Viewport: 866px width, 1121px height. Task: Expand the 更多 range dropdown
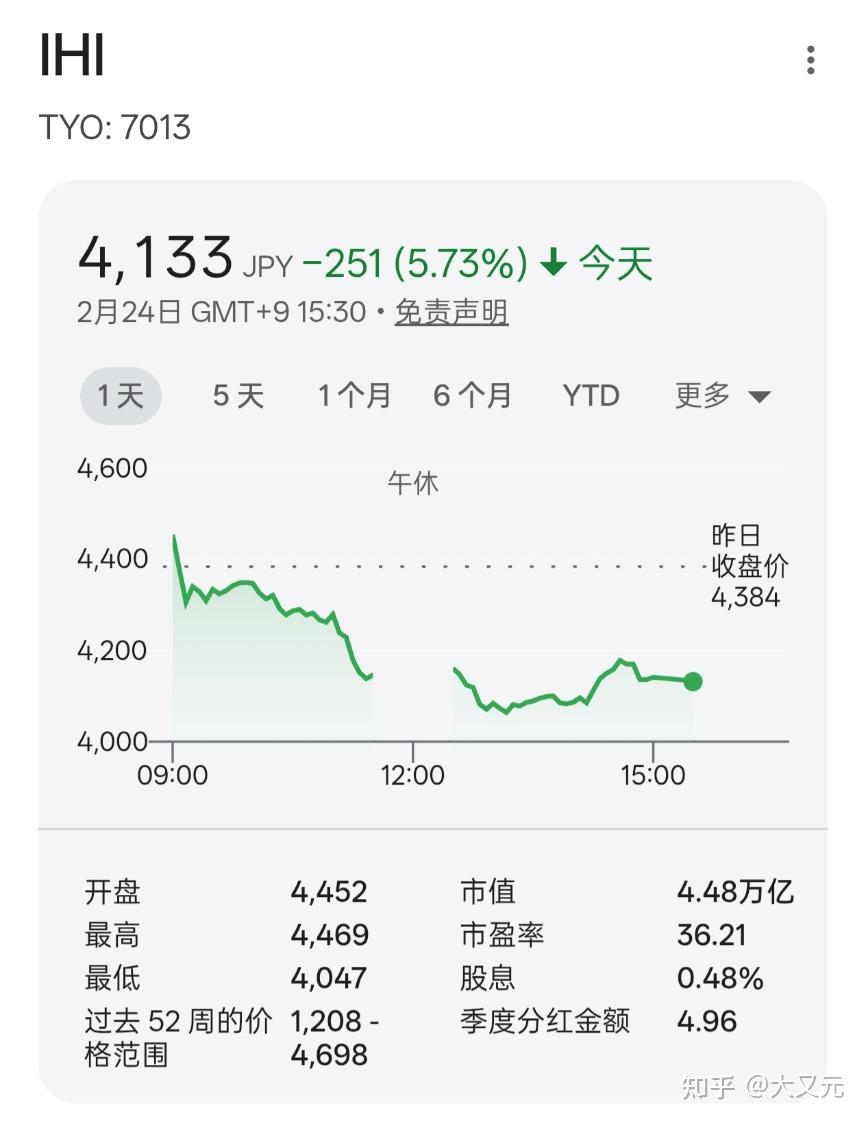coord(722,396)
